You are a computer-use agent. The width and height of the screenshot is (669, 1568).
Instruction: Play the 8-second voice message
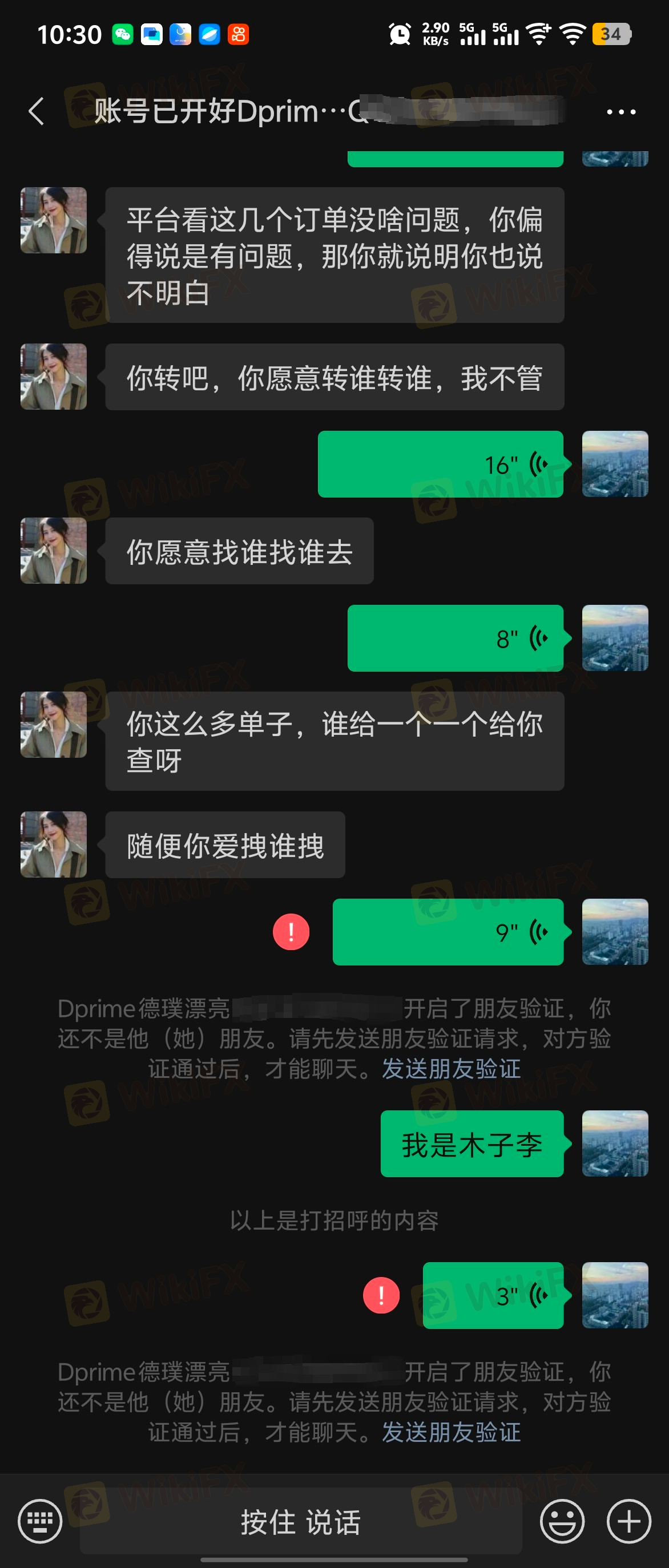pyautogui.click(x=456, y=638)
